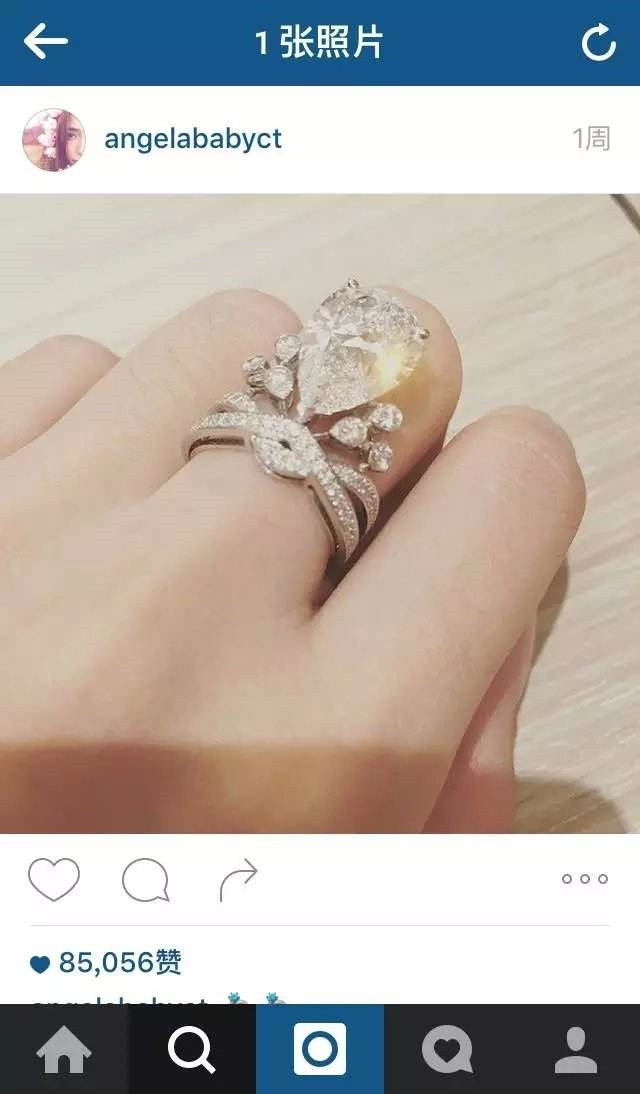The height and width of the screenshot is (1094, 640).
Task: Open angelababyct's profile picture
Action: pos(54,140)
